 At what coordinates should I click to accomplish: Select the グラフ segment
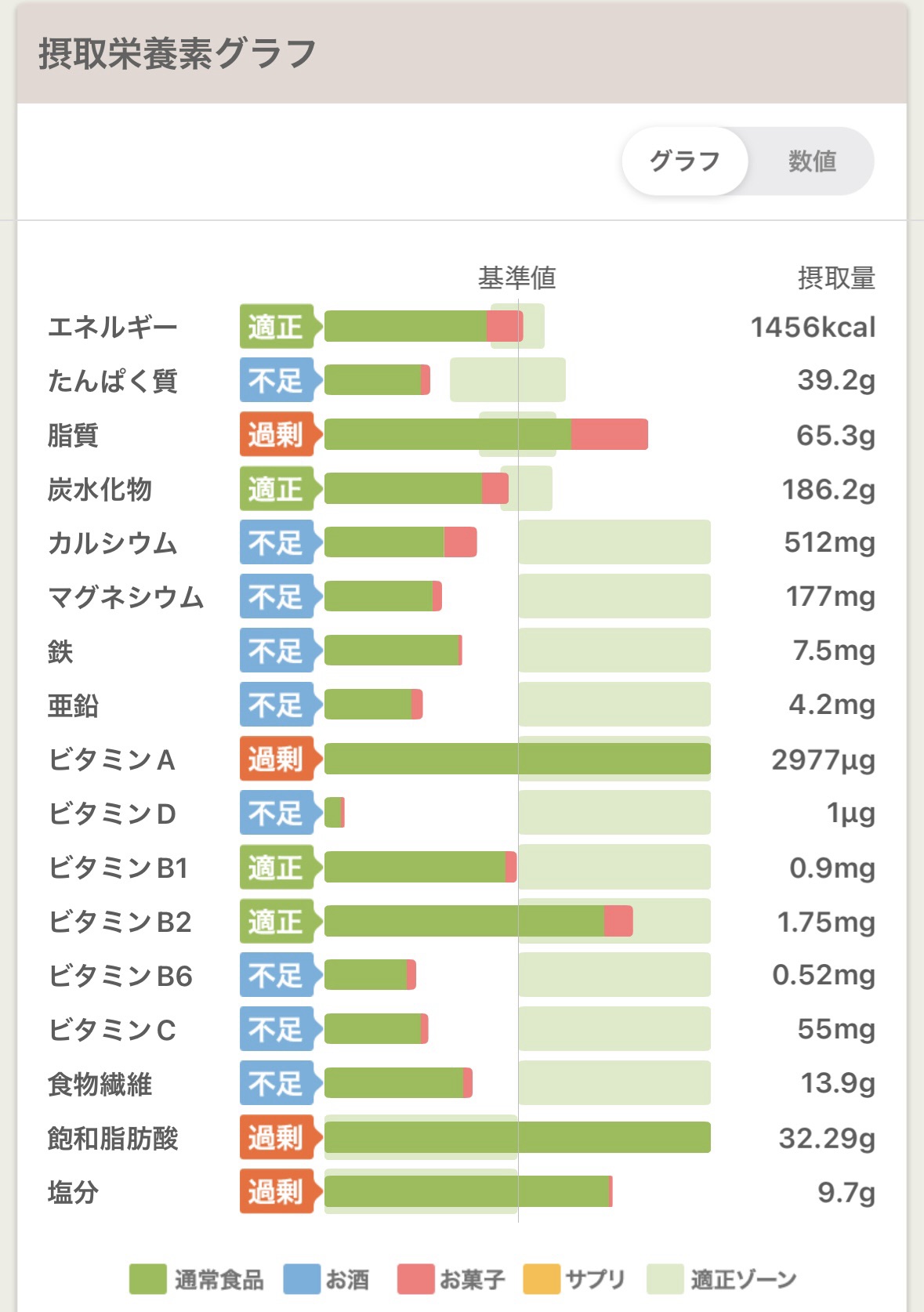coord(685,161)
